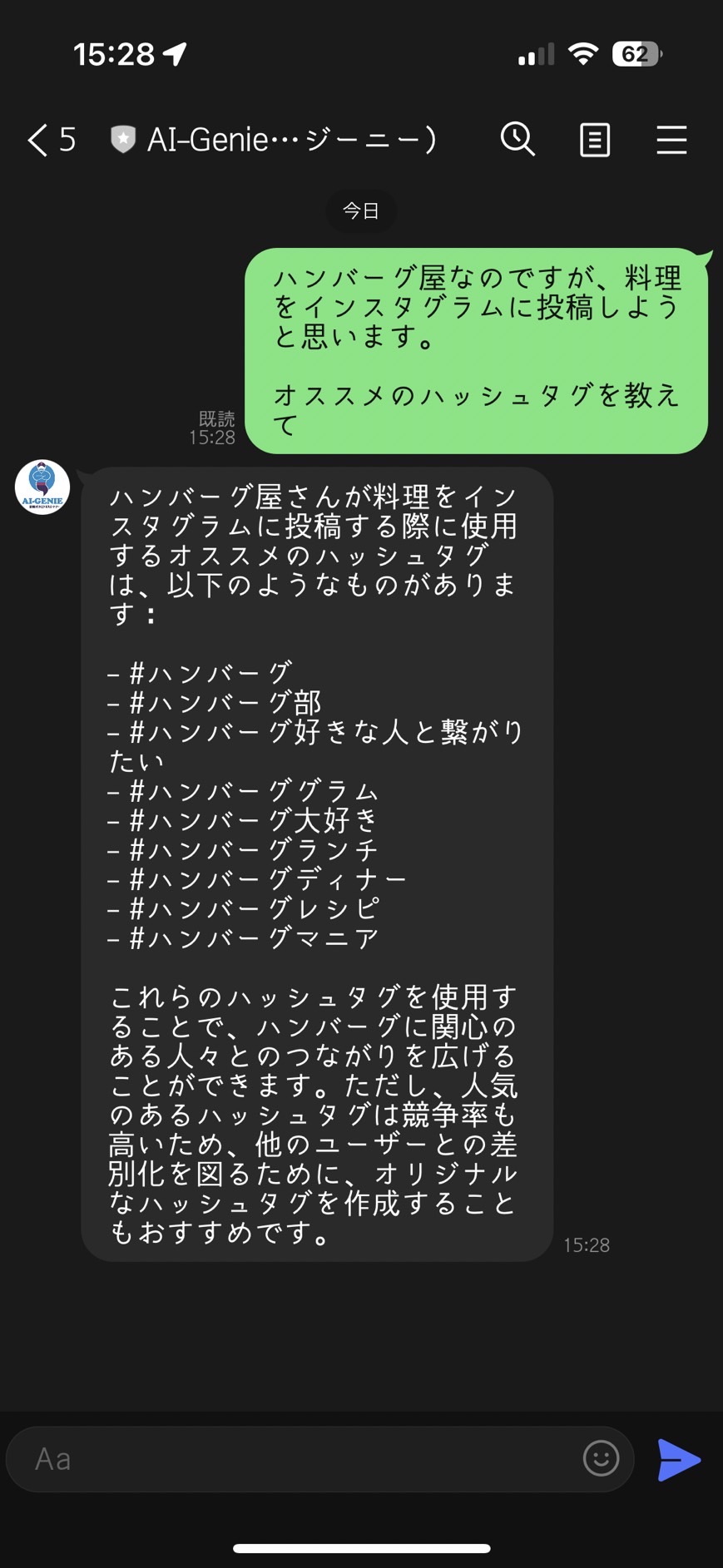Open the notes icon in header
This screenshot has height=1568, width=723.
[594, 140]
